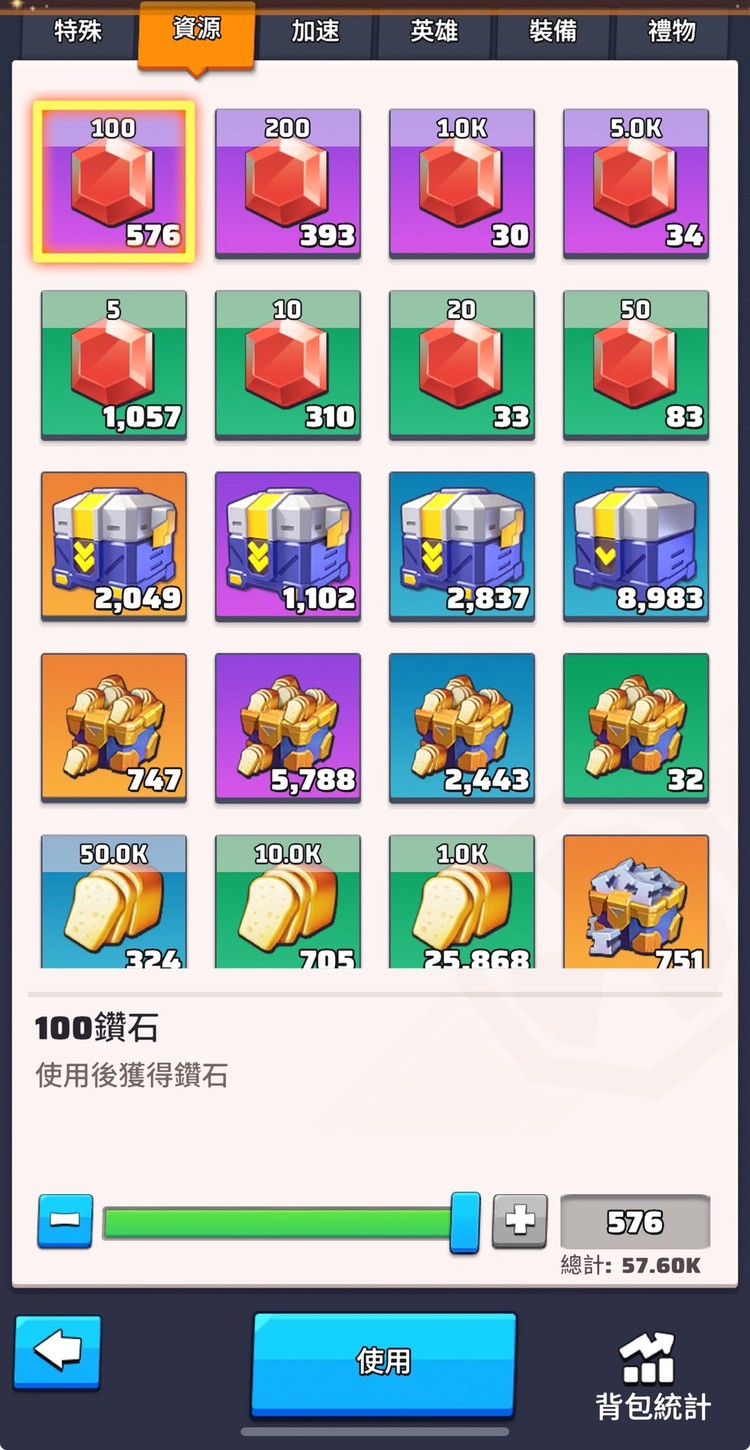Edit the quantity field showing 576
The height and width of the screenshot is (1450, 750).
[x=635, y=1222]
